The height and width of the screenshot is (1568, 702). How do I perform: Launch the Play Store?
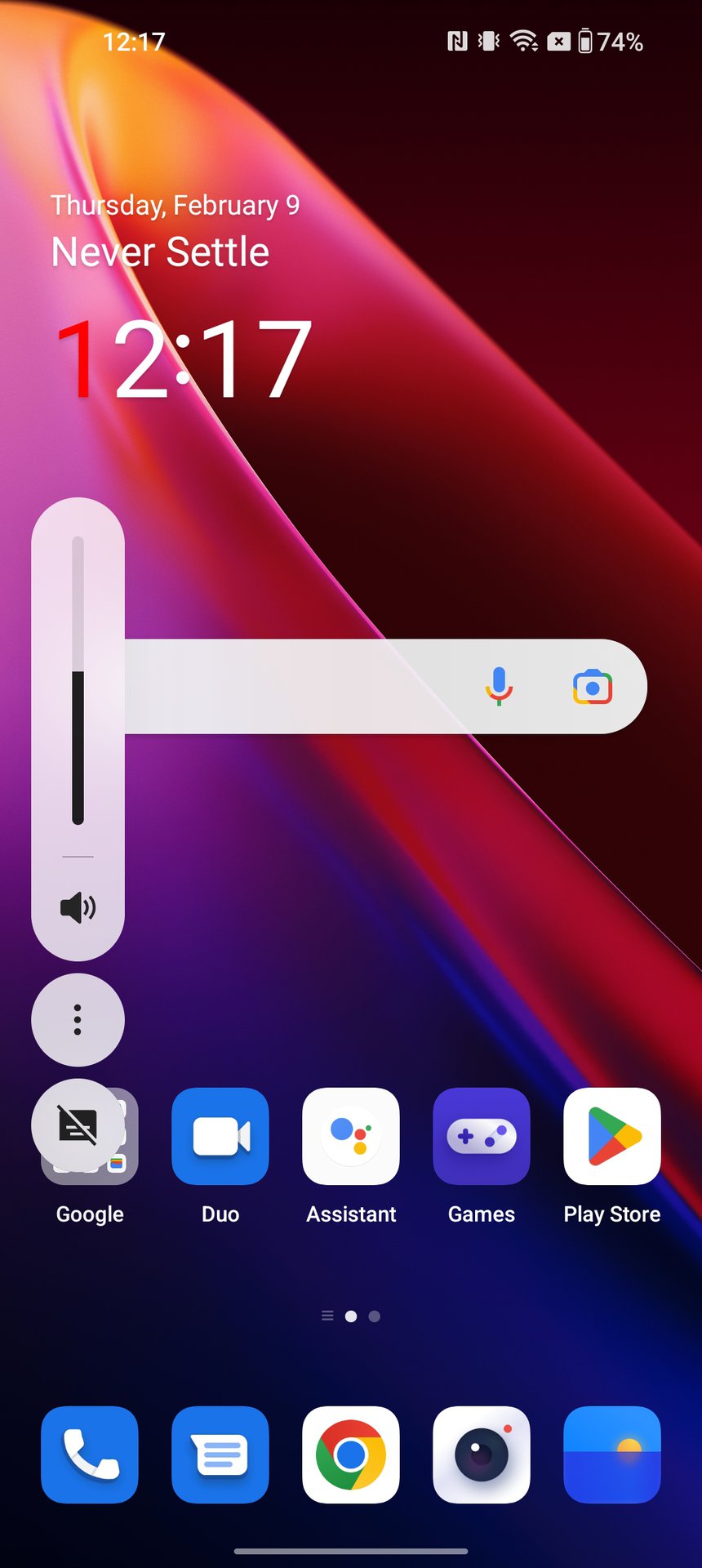(612, 1136)
